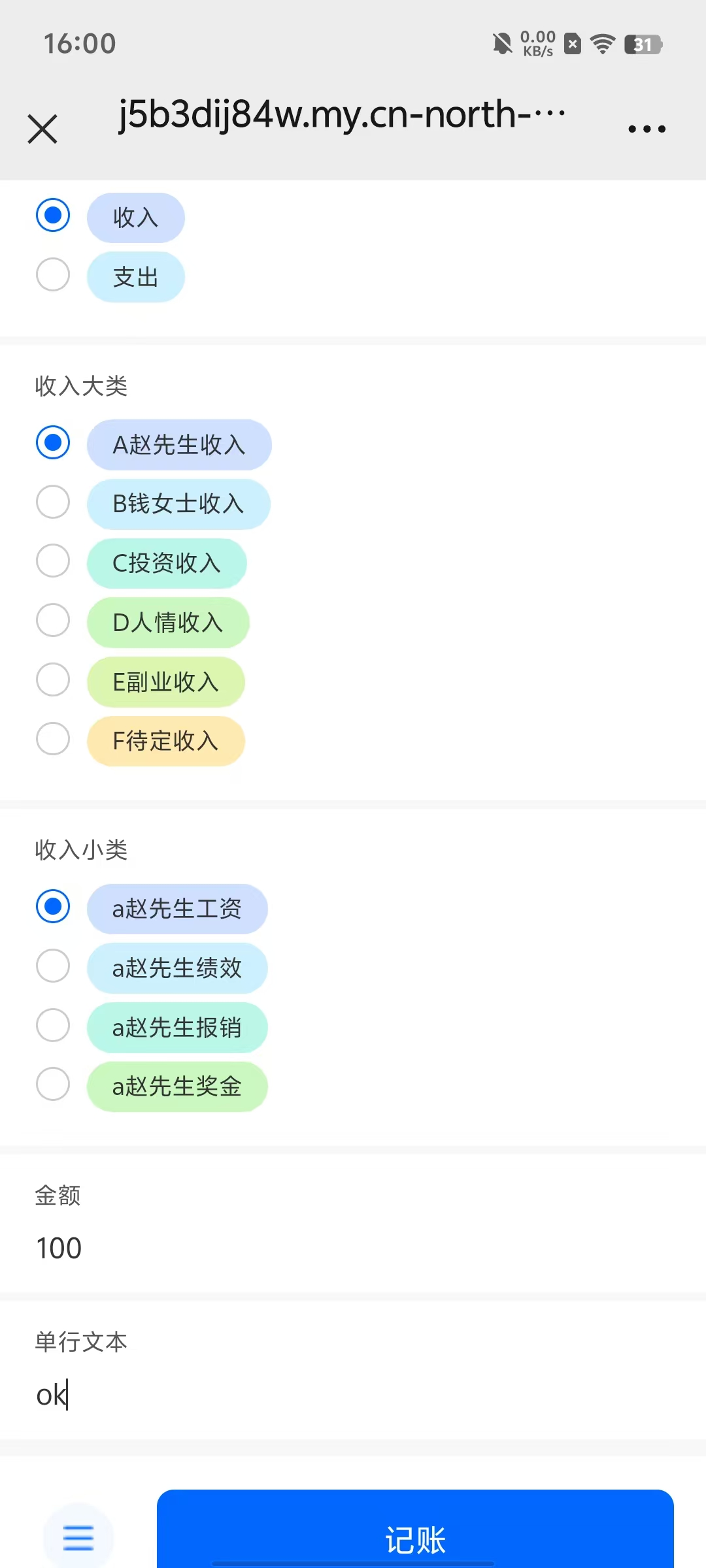Select F待定收入 income category
This screenshot has width=706, height=1568.
[x=53, y=739]
